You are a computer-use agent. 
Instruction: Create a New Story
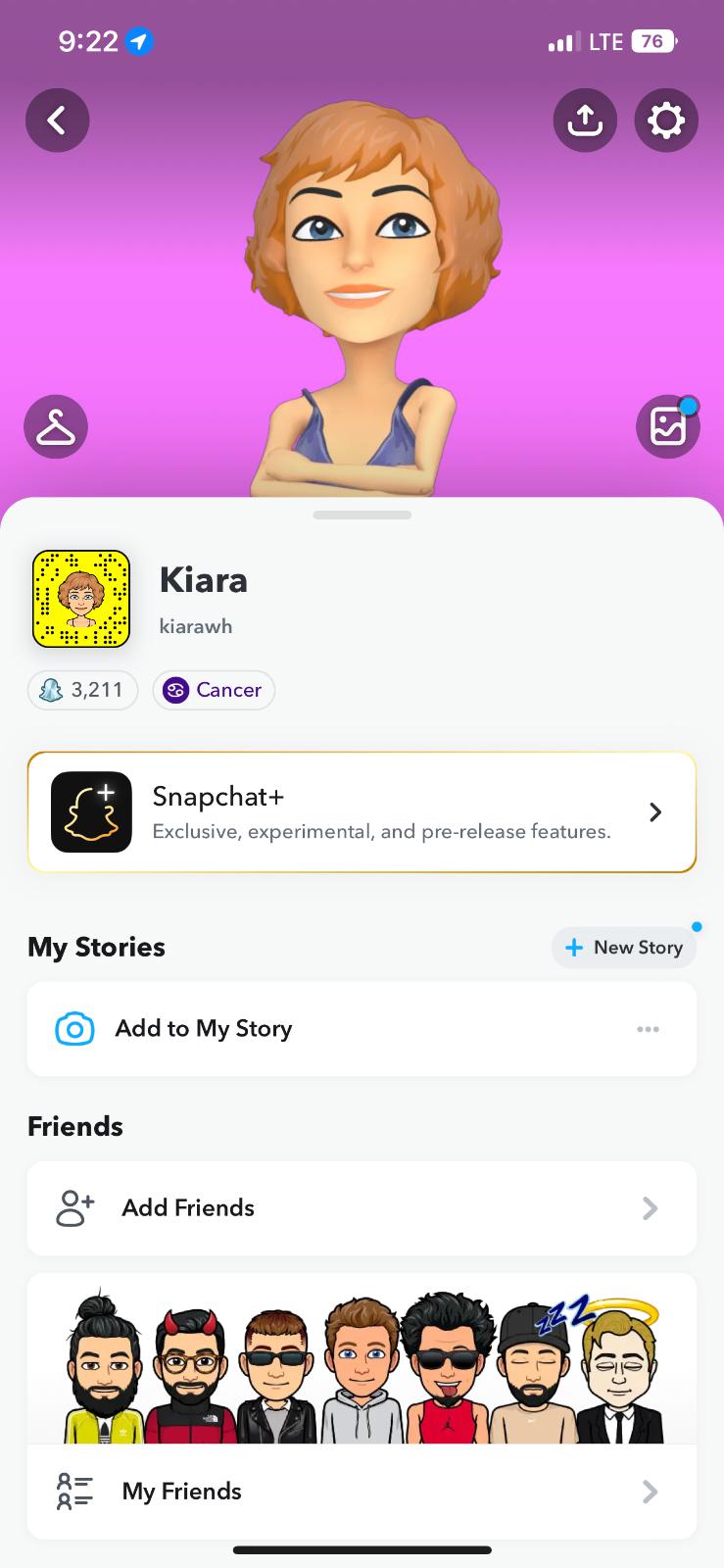tap(624, 948)
